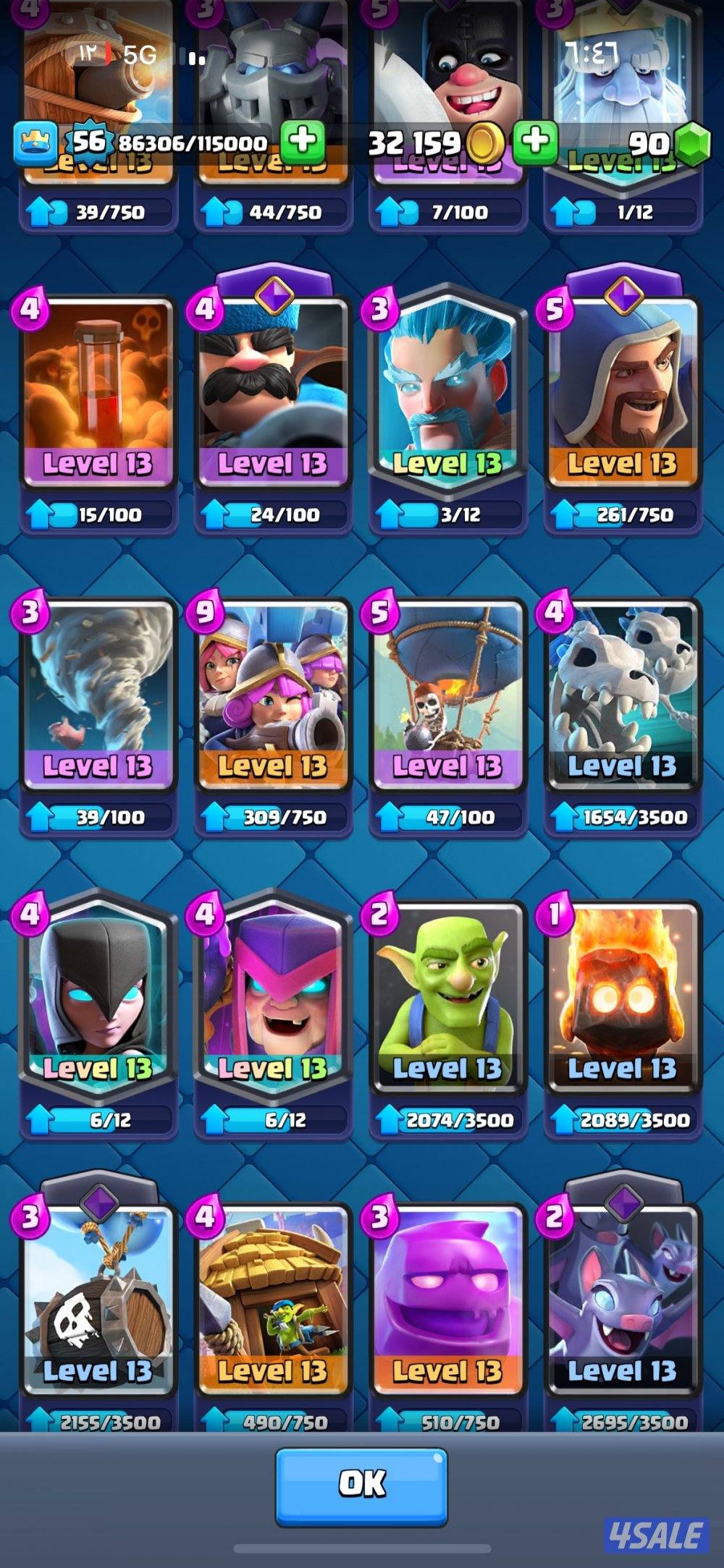Screen dimensions: 724x1568
Task: Open the Skeleton Barrel card
Action: [x=98, y=1302]
